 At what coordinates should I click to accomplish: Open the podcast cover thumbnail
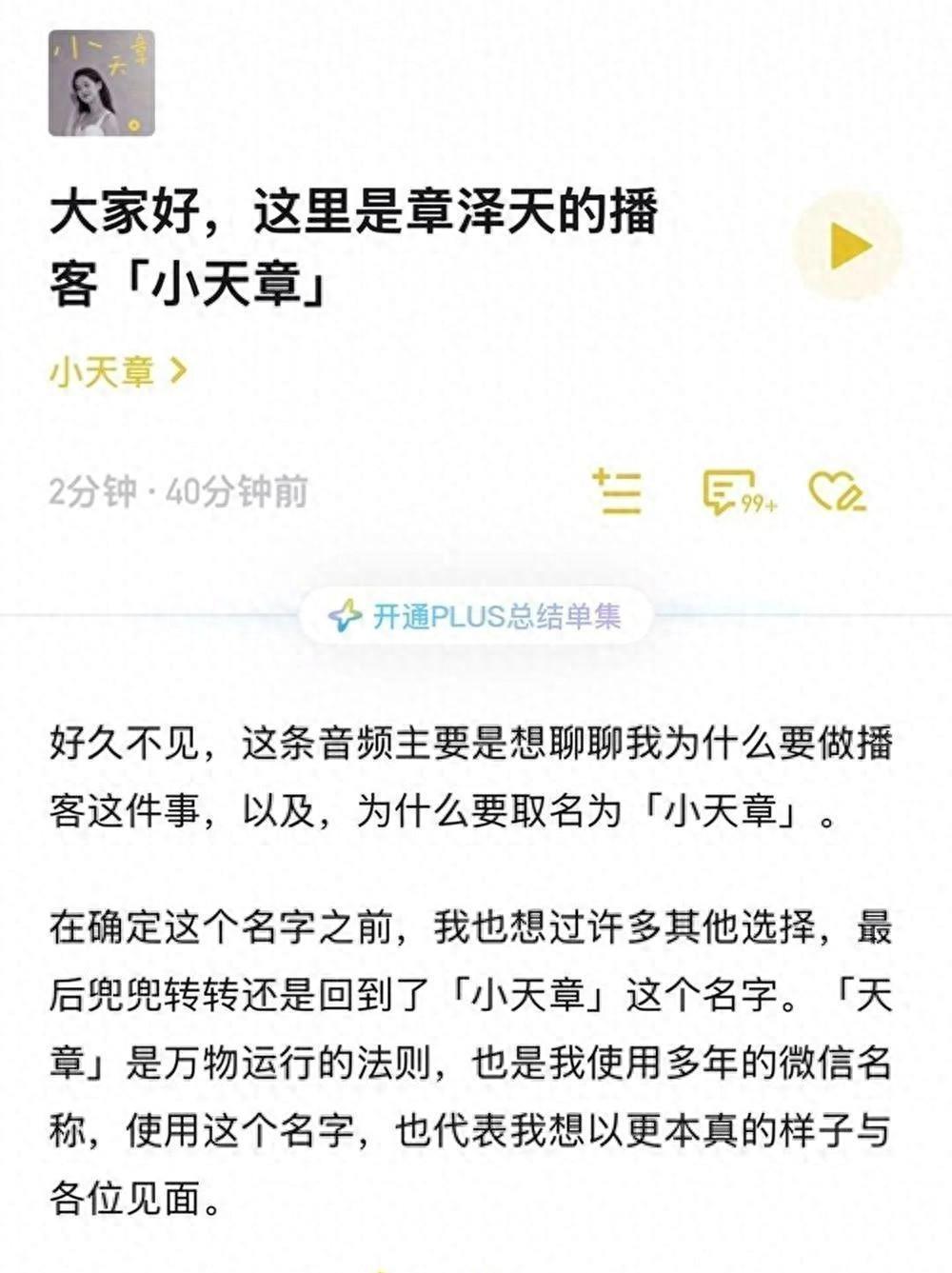(102, 83)
